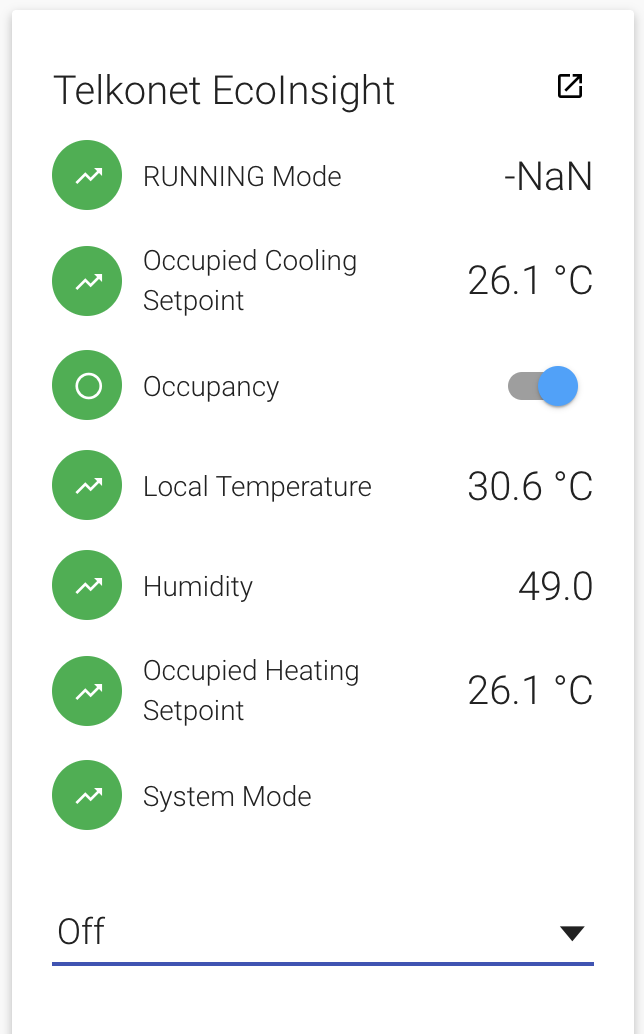Viewport: 644px width, 1034px height.
Task: Open the Telkonet EcoInsight device page icon
Action: [x=569, y=87]
